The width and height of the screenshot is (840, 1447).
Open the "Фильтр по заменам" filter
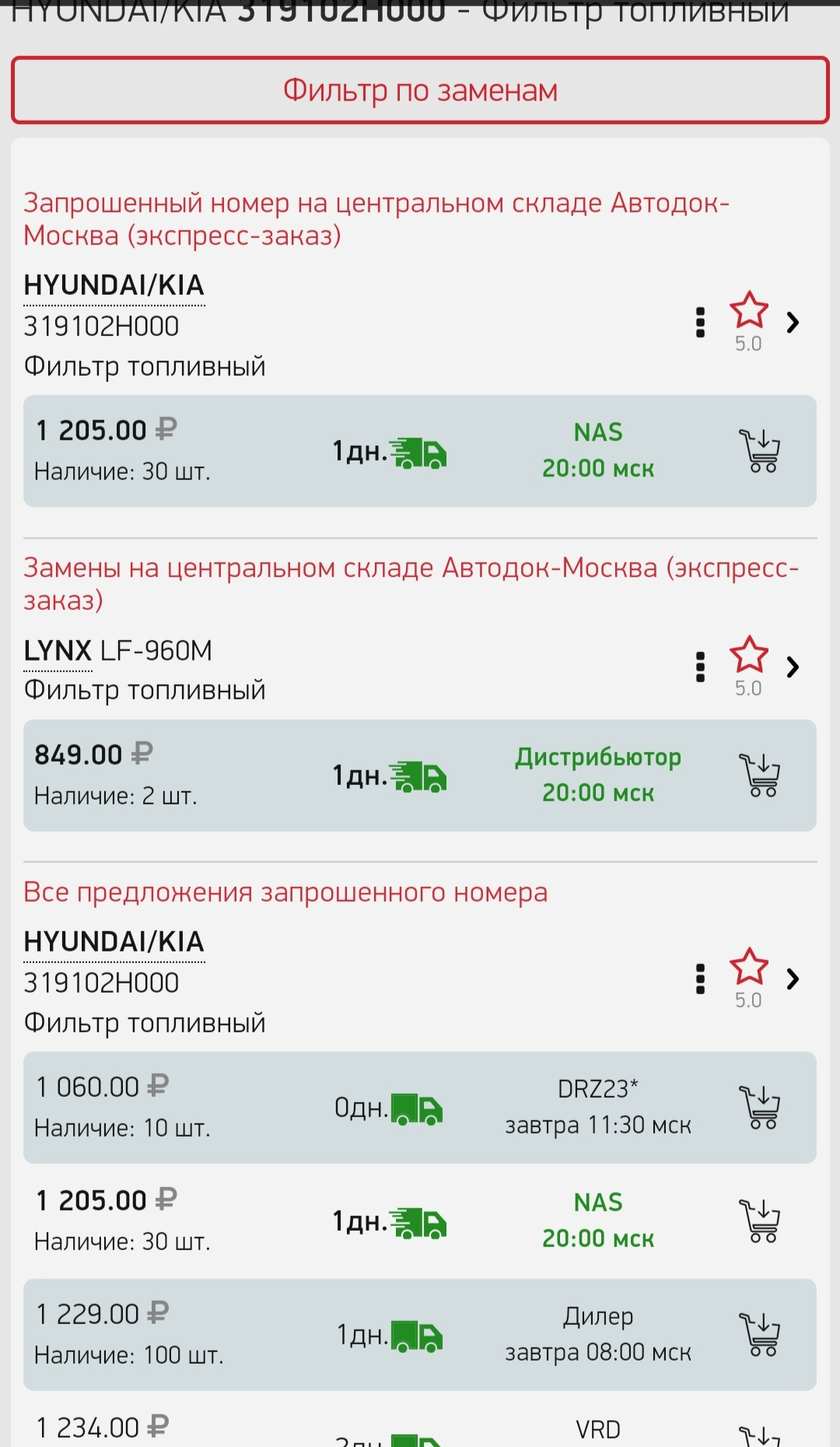[x=420, y=90]
